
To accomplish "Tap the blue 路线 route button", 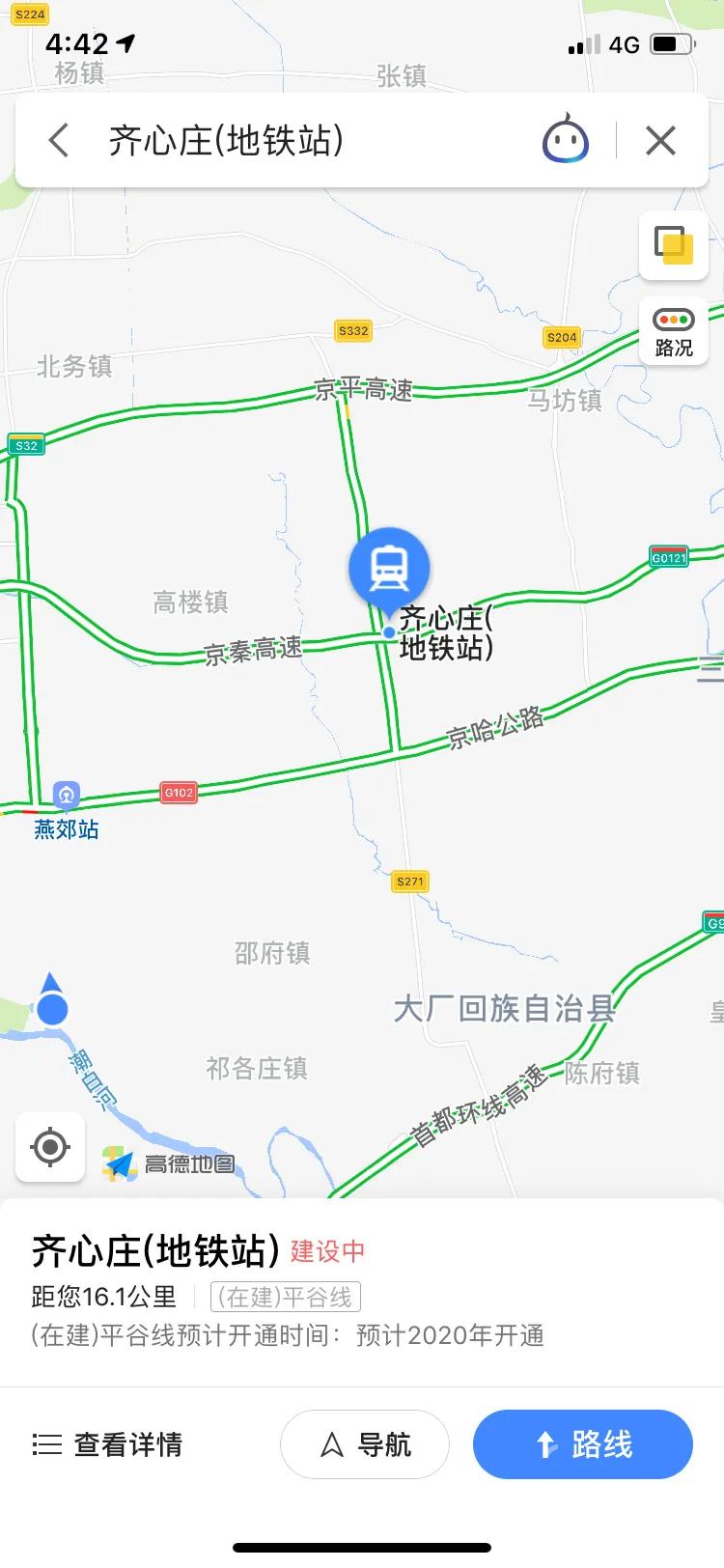I will (x=582, y=1444).
